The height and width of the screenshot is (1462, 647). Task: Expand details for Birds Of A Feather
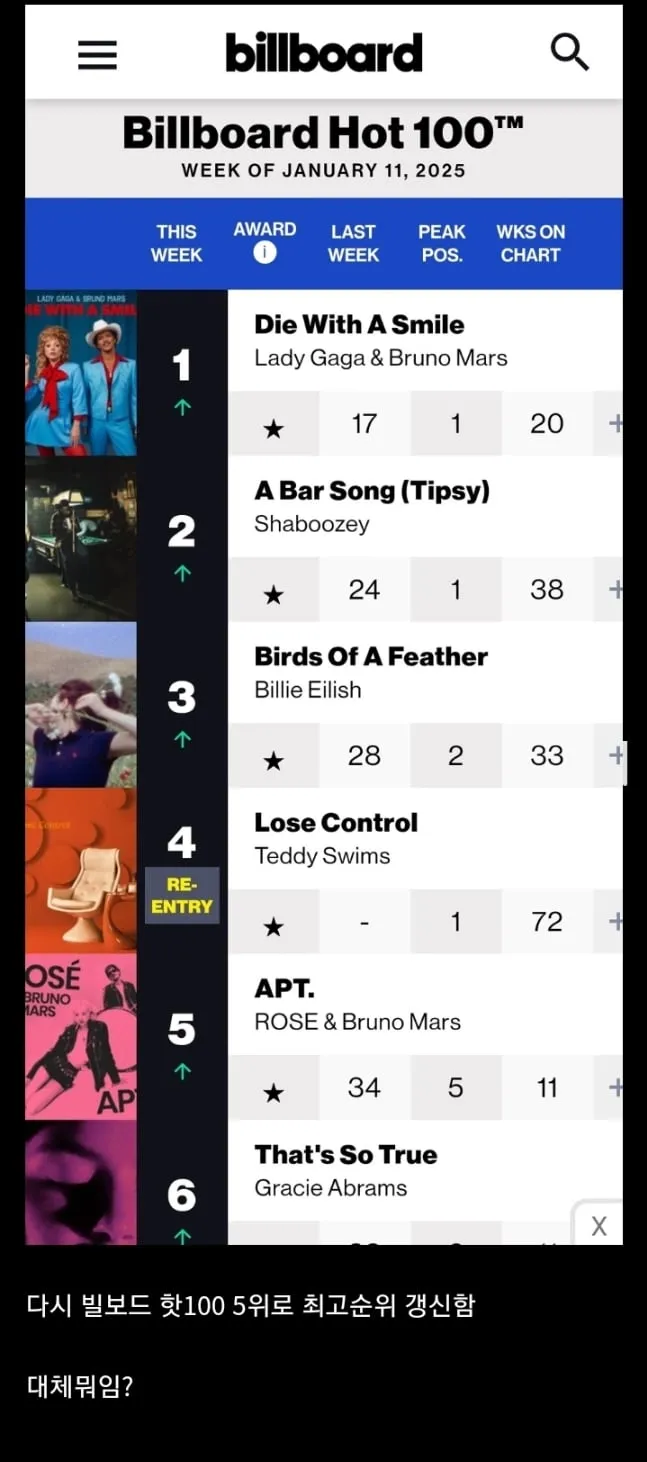(x=614, y=755)
